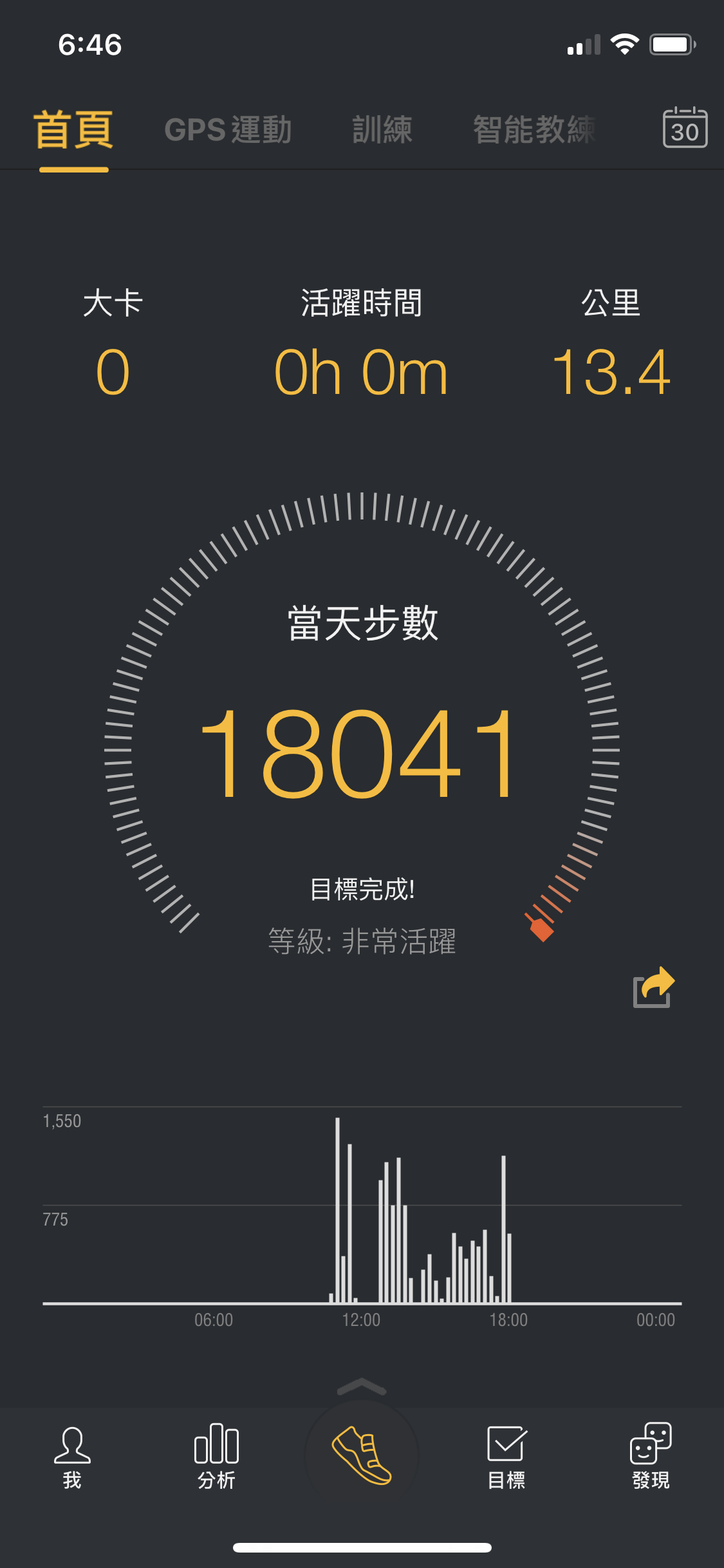The image size is (724, 1568).
Task: Open the 分析 tab
Action: tap(216, 1457)
